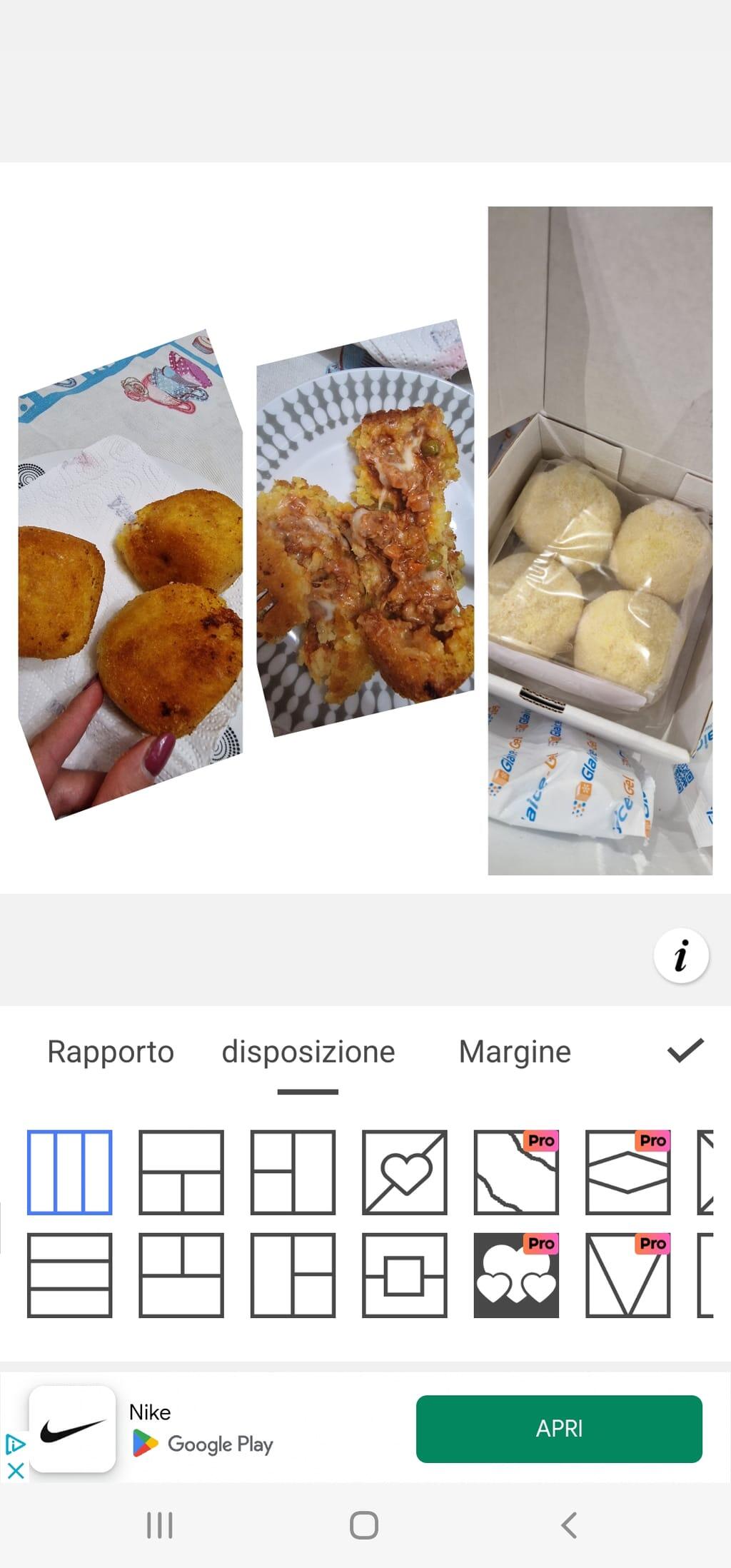Choose the Pro torn-paper diagonal layout
The width and height of the screenshot is (731, 1568).
516,1172
